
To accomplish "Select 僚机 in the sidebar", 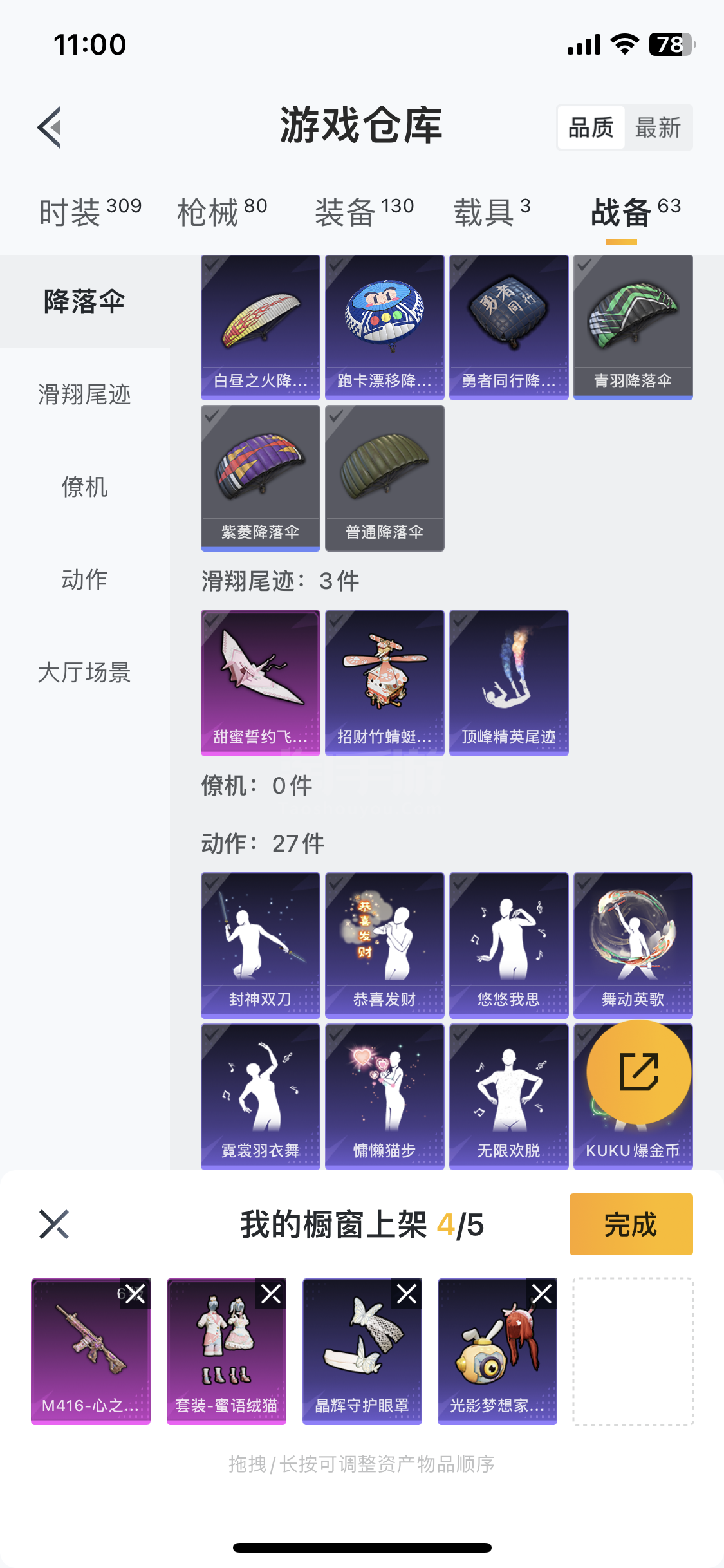I will click(84, 487).
